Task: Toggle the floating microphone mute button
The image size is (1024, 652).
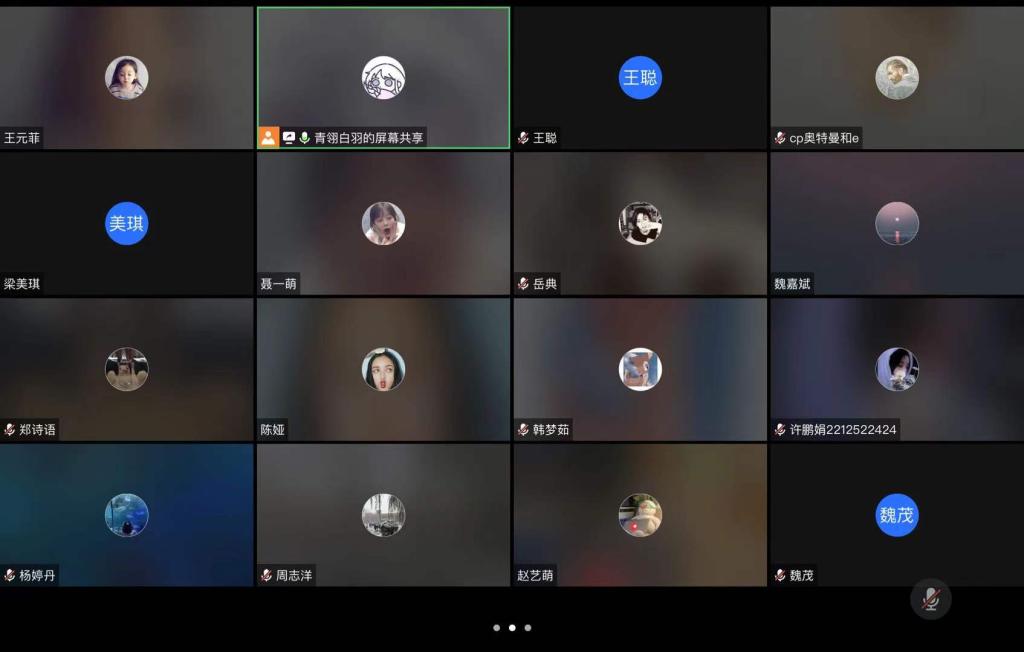Action: coord(930,599)
